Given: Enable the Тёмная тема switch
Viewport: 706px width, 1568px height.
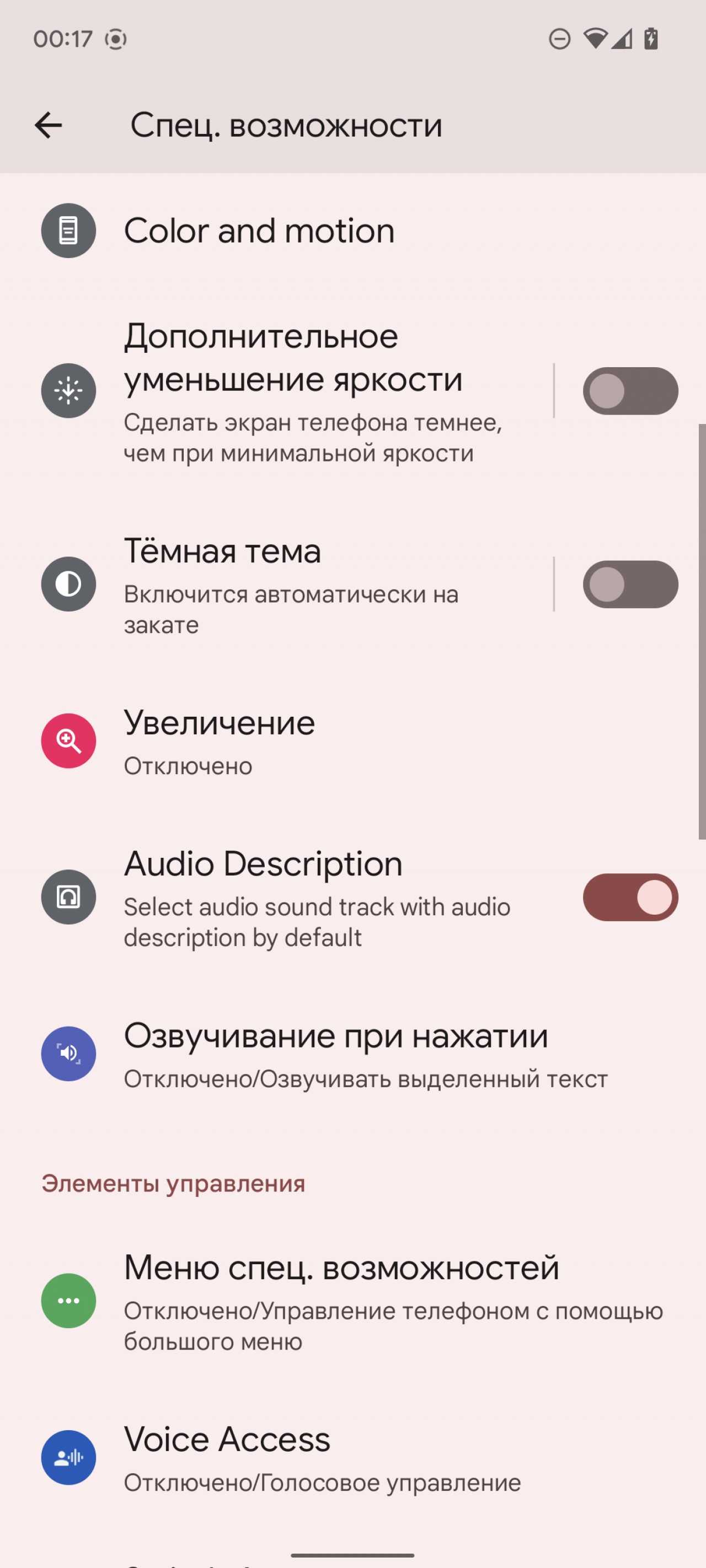Looking at the screenshot, I should [x=630, y=584].
